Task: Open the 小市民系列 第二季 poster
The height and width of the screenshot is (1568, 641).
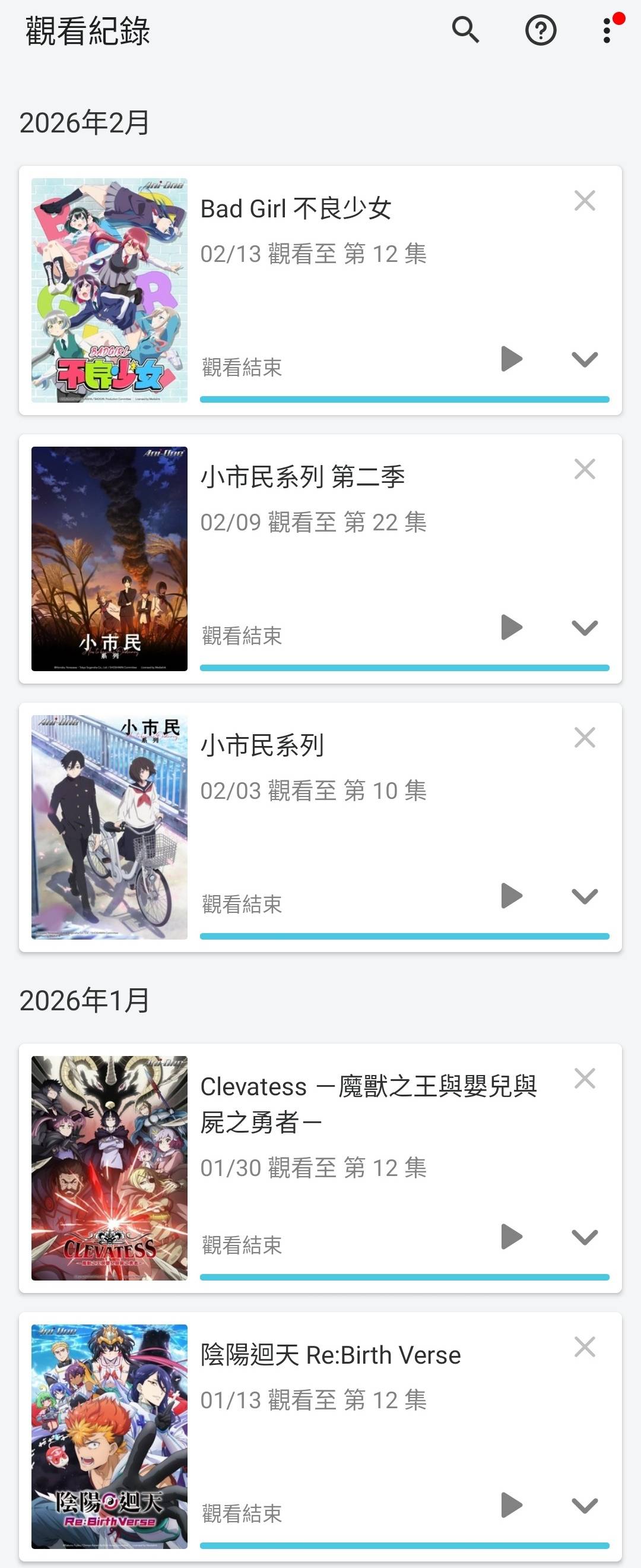Action: pyautogui.click(x=109, y=559)
